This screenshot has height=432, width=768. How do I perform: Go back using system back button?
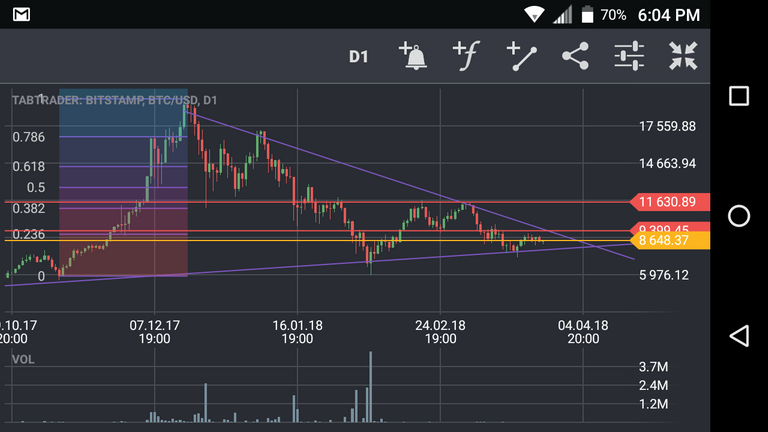click(x=739, y=336)
